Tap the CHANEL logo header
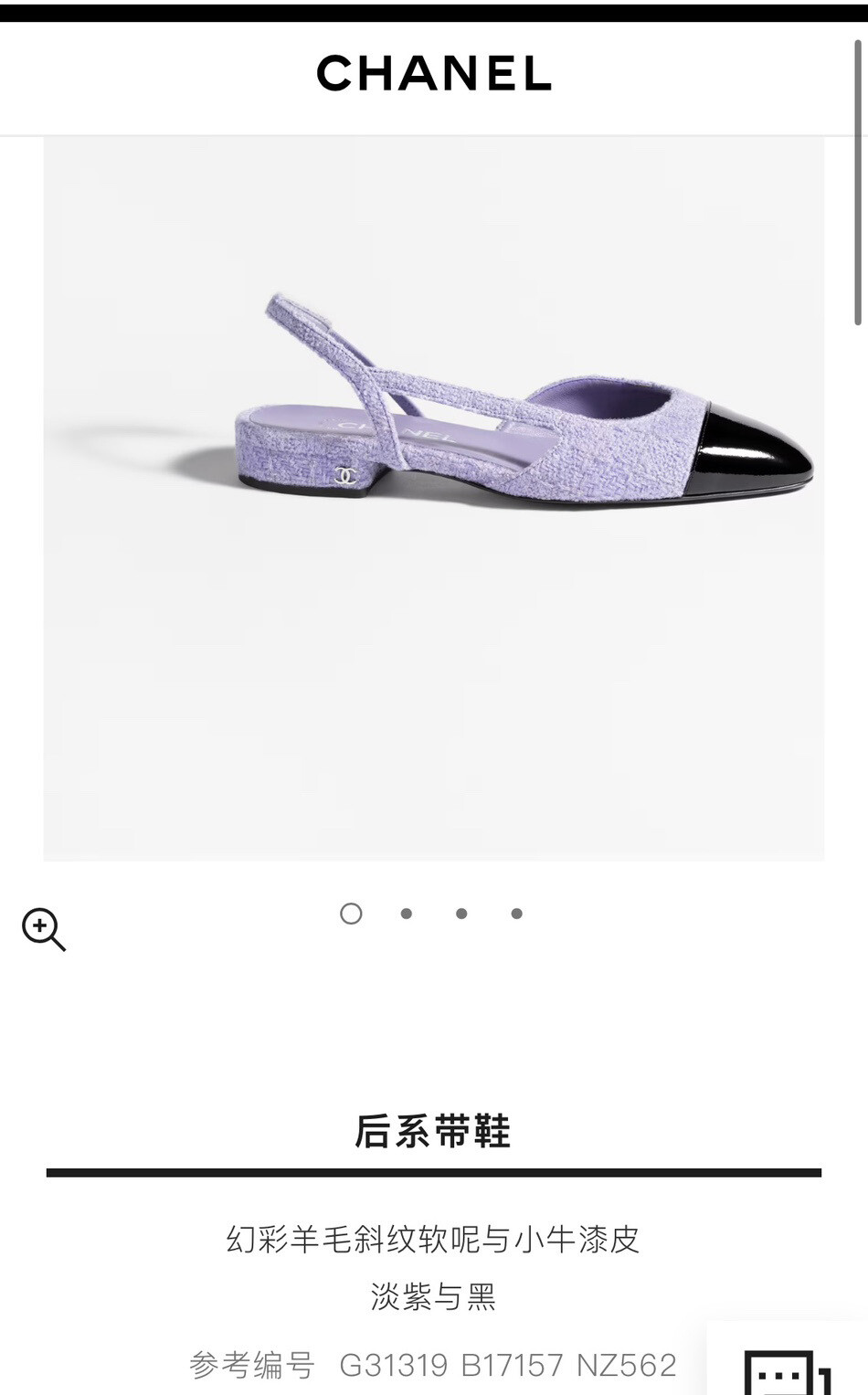The image size is (868, 1395). point(434,73)
